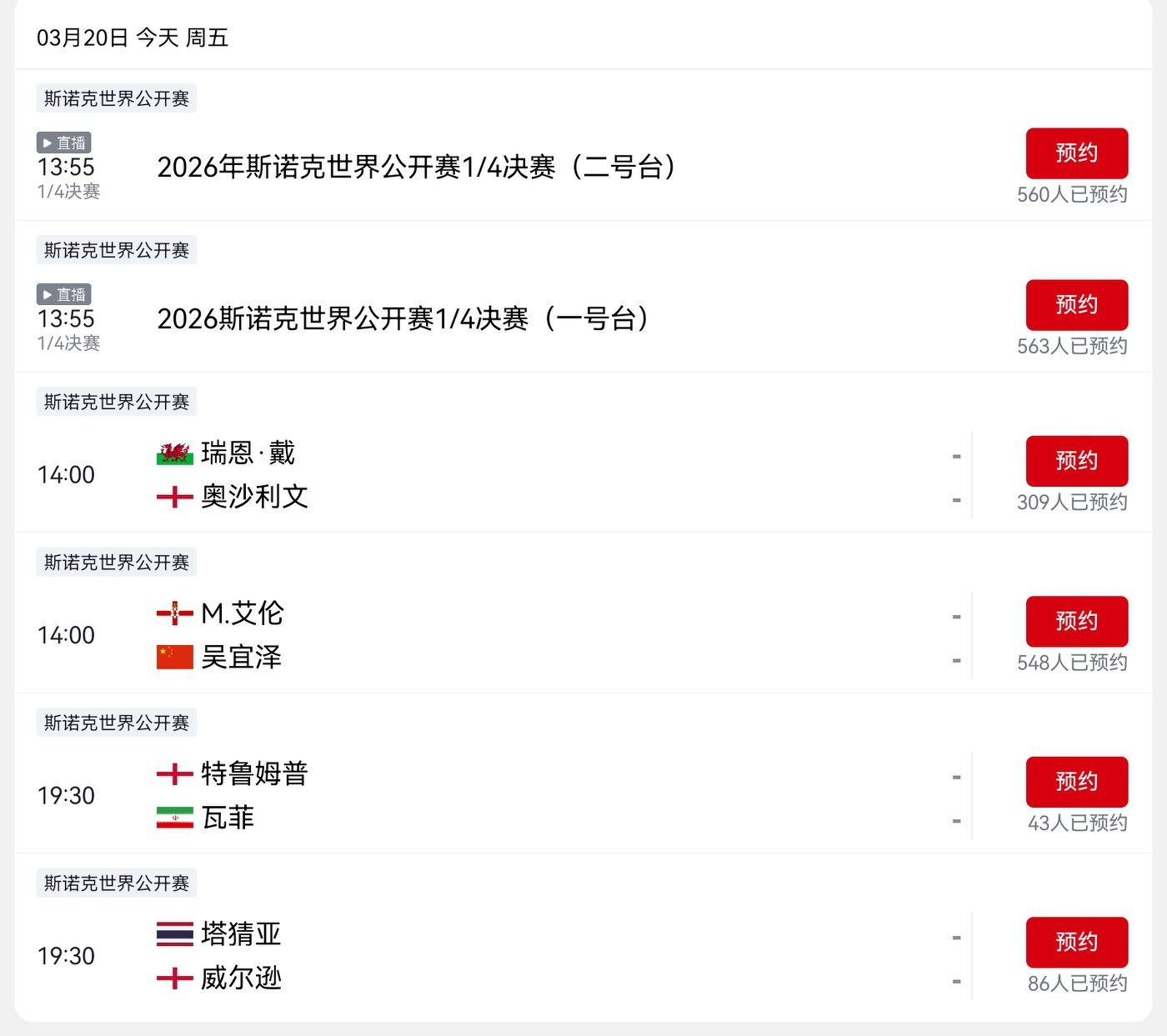Open the 2026年斯诺克世界公开赛1/4决赛（二号台）row
The image size is (1167, 1036).
(x=417, y=168)
